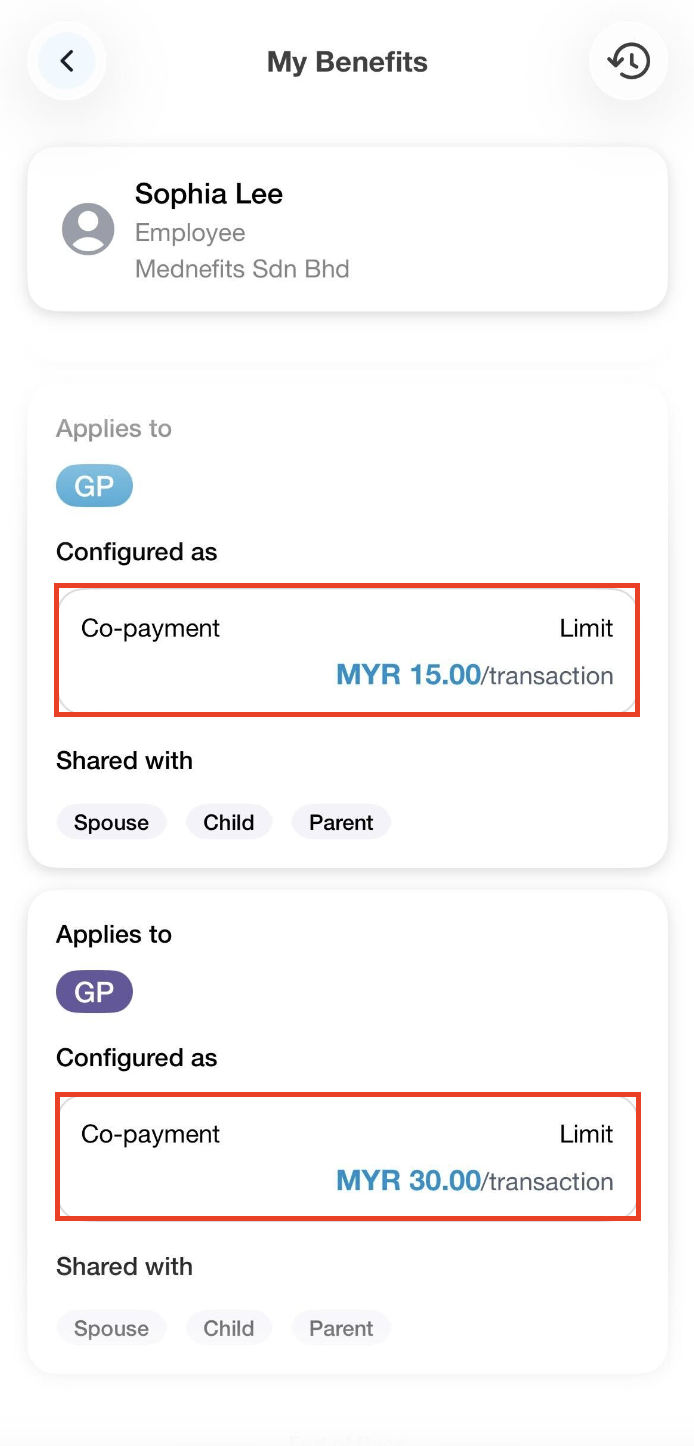The height and width of the screenshot is (1446, 694).
Task: Open the benefits history icon
Action: [x=628, y=62]
